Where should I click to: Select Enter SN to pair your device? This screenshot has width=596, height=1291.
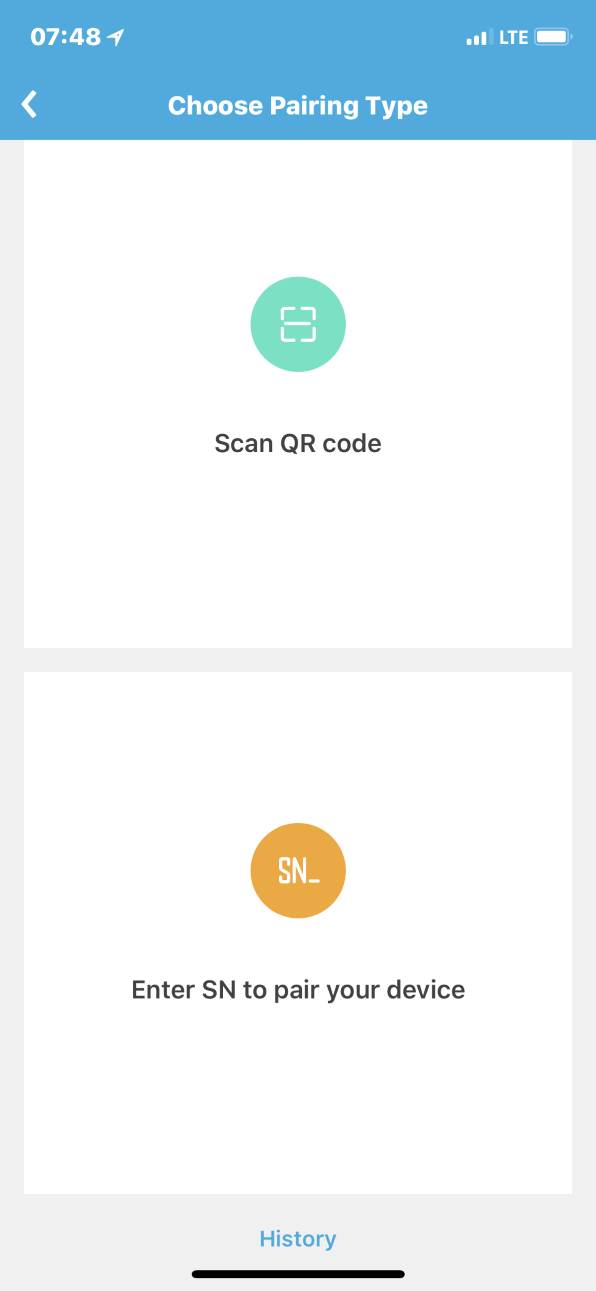point(298,932)
